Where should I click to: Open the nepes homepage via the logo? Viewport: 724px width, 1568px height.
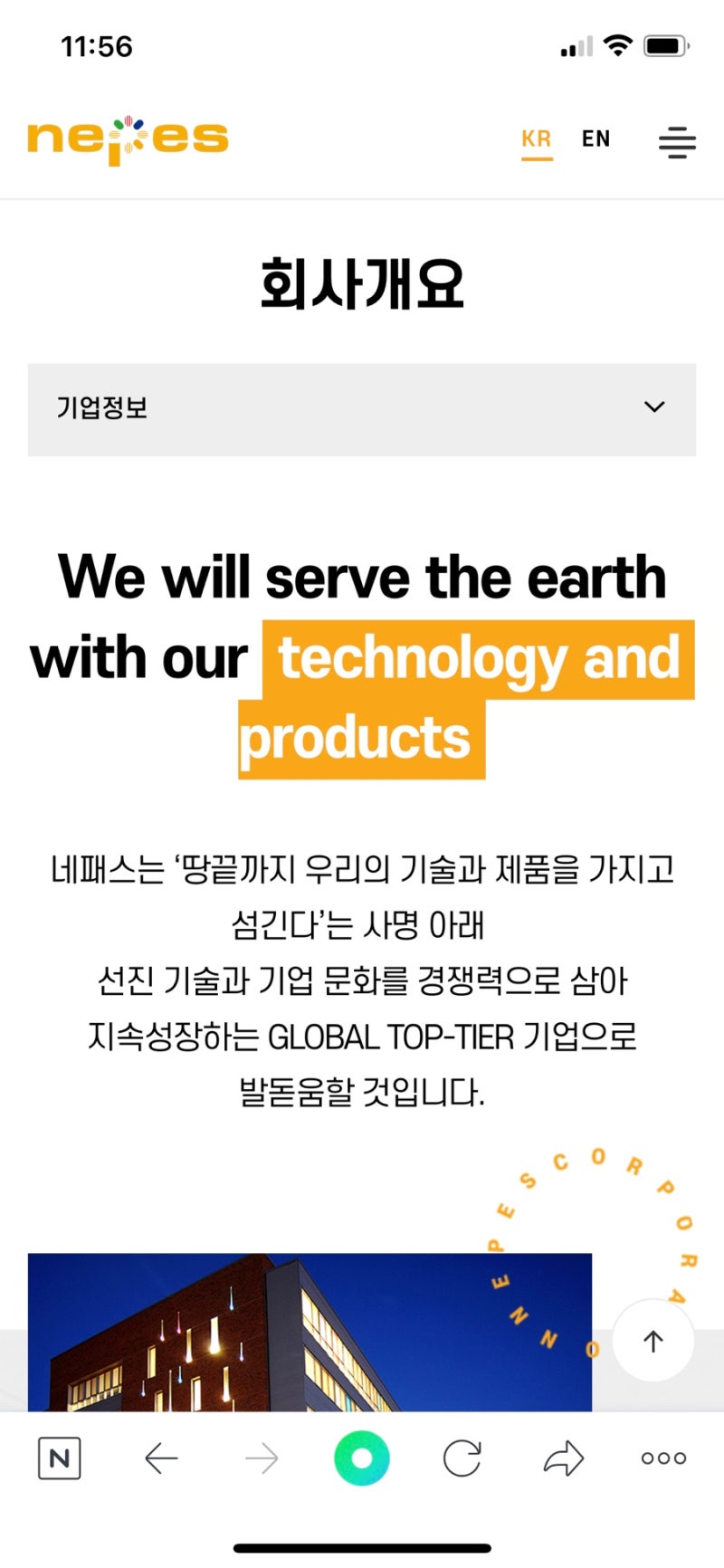(128, 140)
